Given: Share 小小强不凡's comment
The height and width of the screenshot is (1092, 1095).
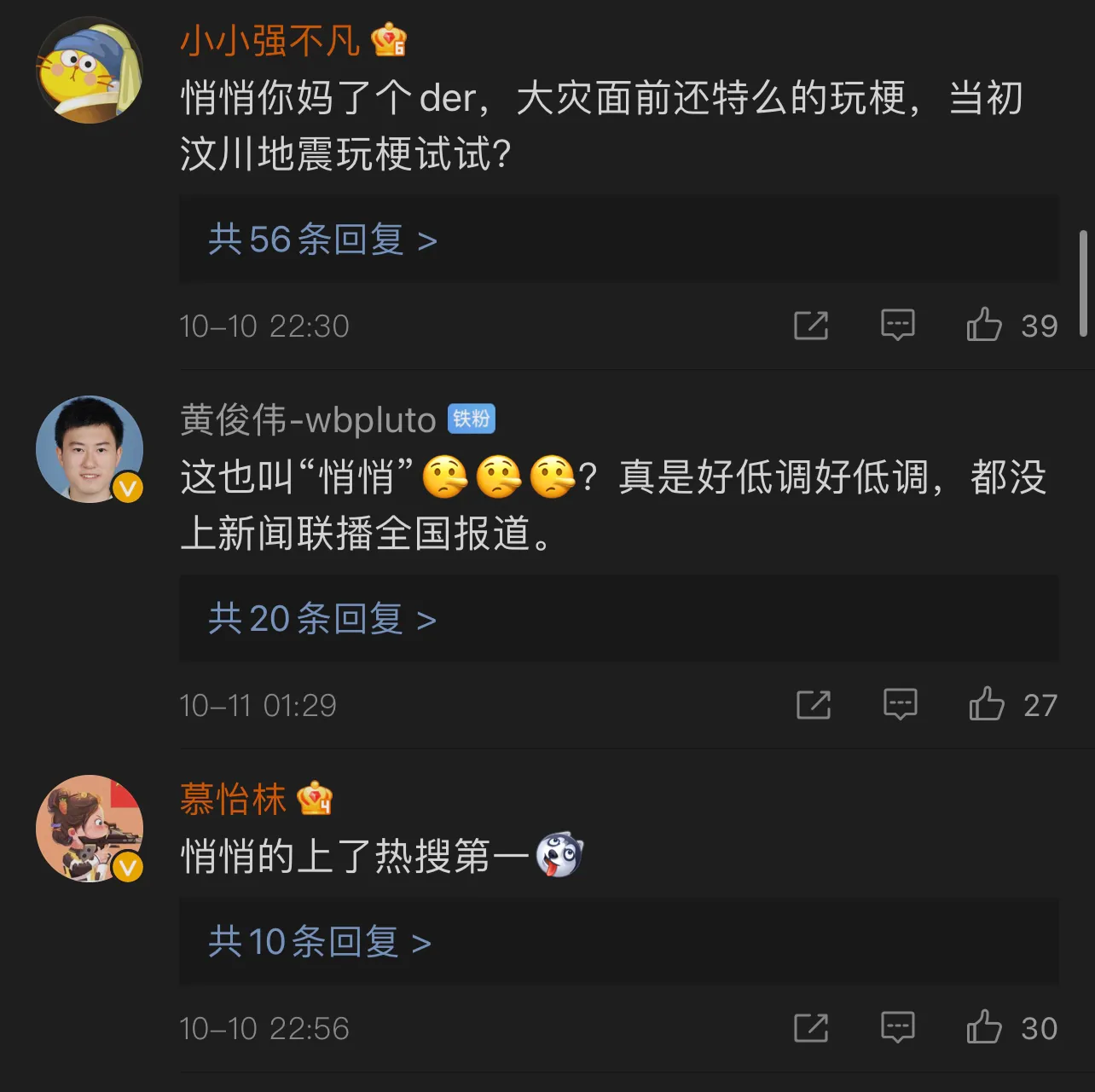Looking at the screenshot, I should click(810, 326).
